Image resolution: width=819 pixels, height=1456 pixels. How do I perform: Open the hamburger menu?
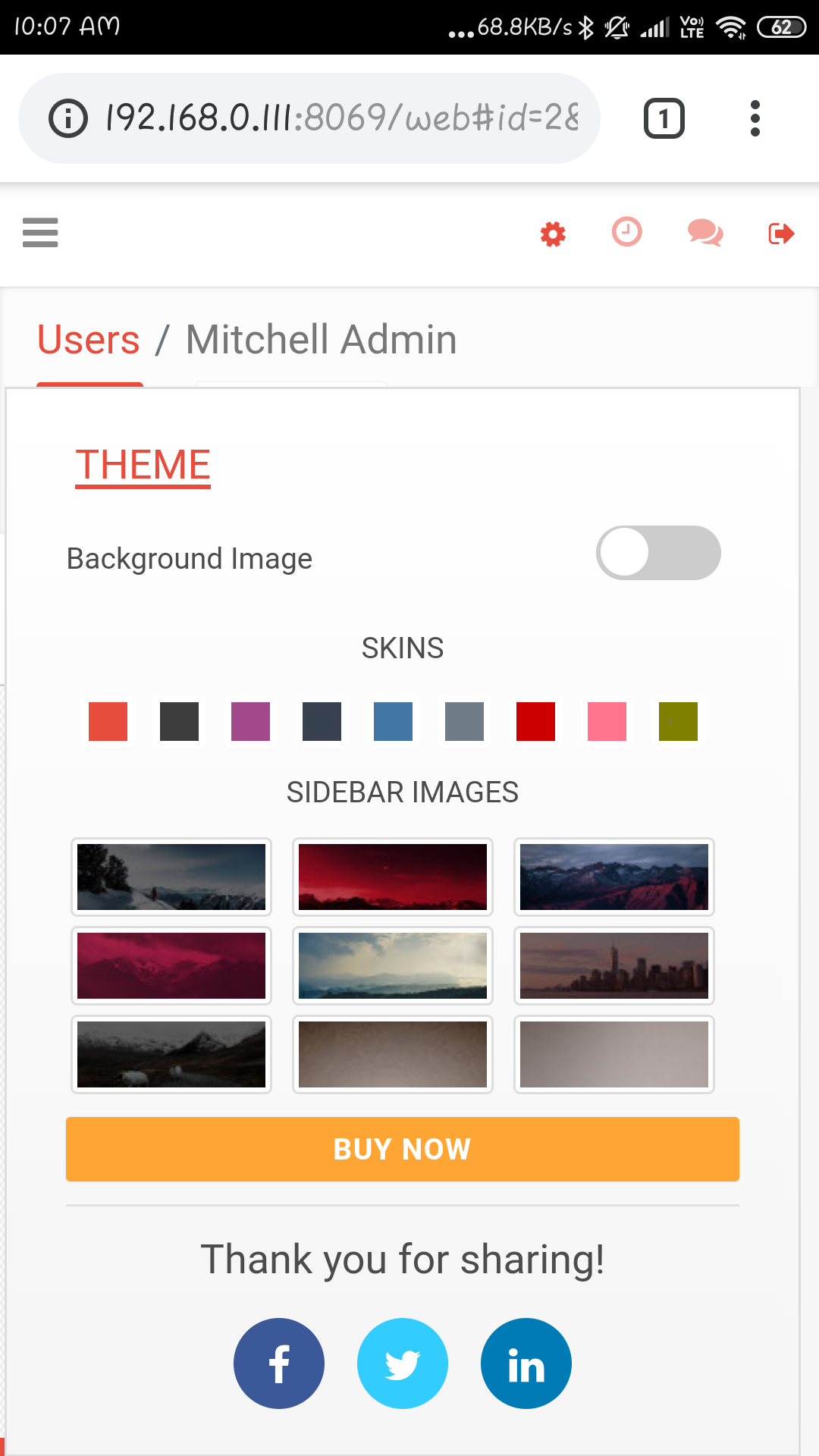40,233
